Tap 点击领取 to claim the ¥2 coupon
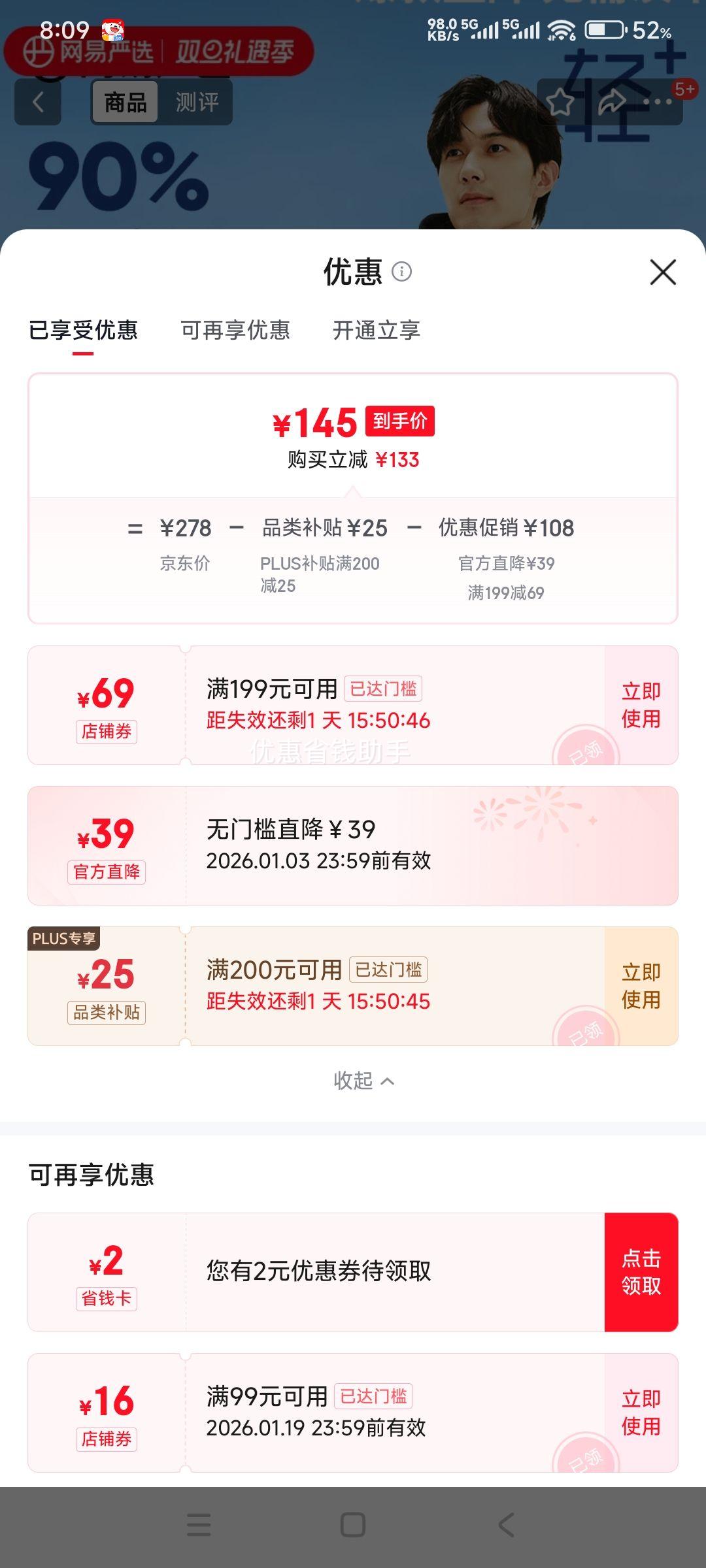 (x=641, y=1272)
